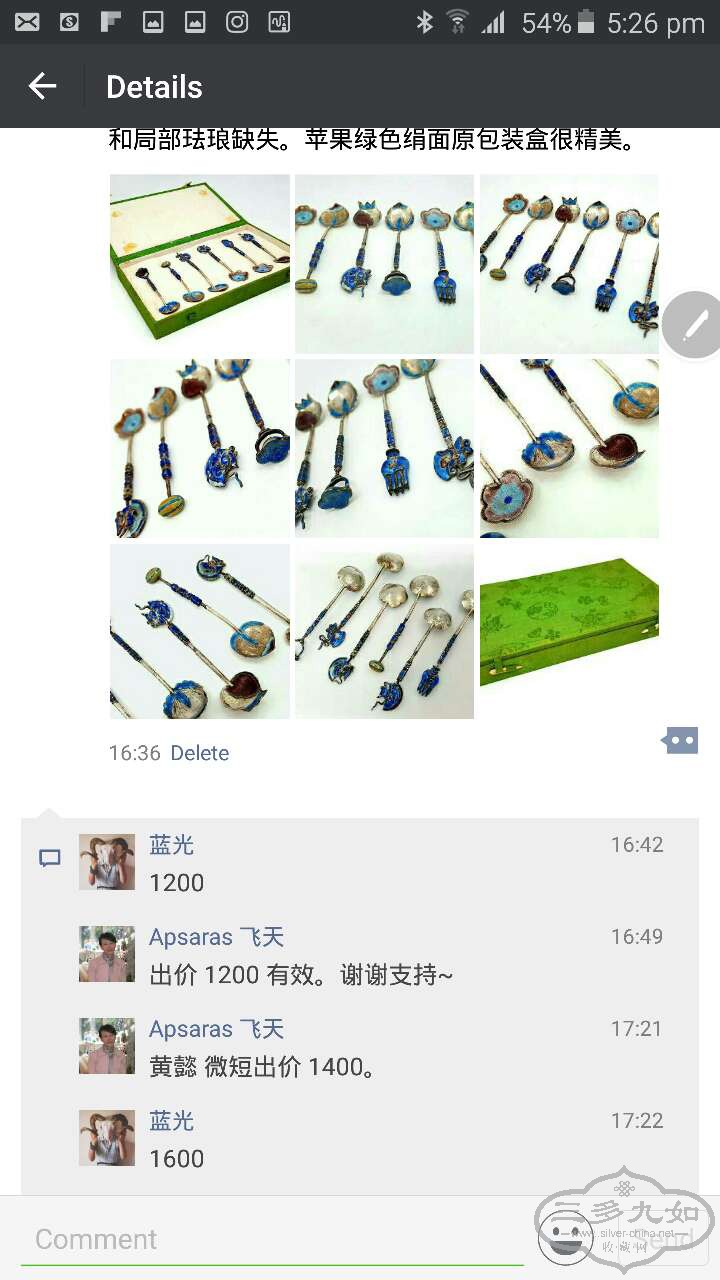Viewport: 720px width, 1280px height.
Task: Open the photo of spoon backs in silver
Action: pyautogui.click(x=384, y=631)
